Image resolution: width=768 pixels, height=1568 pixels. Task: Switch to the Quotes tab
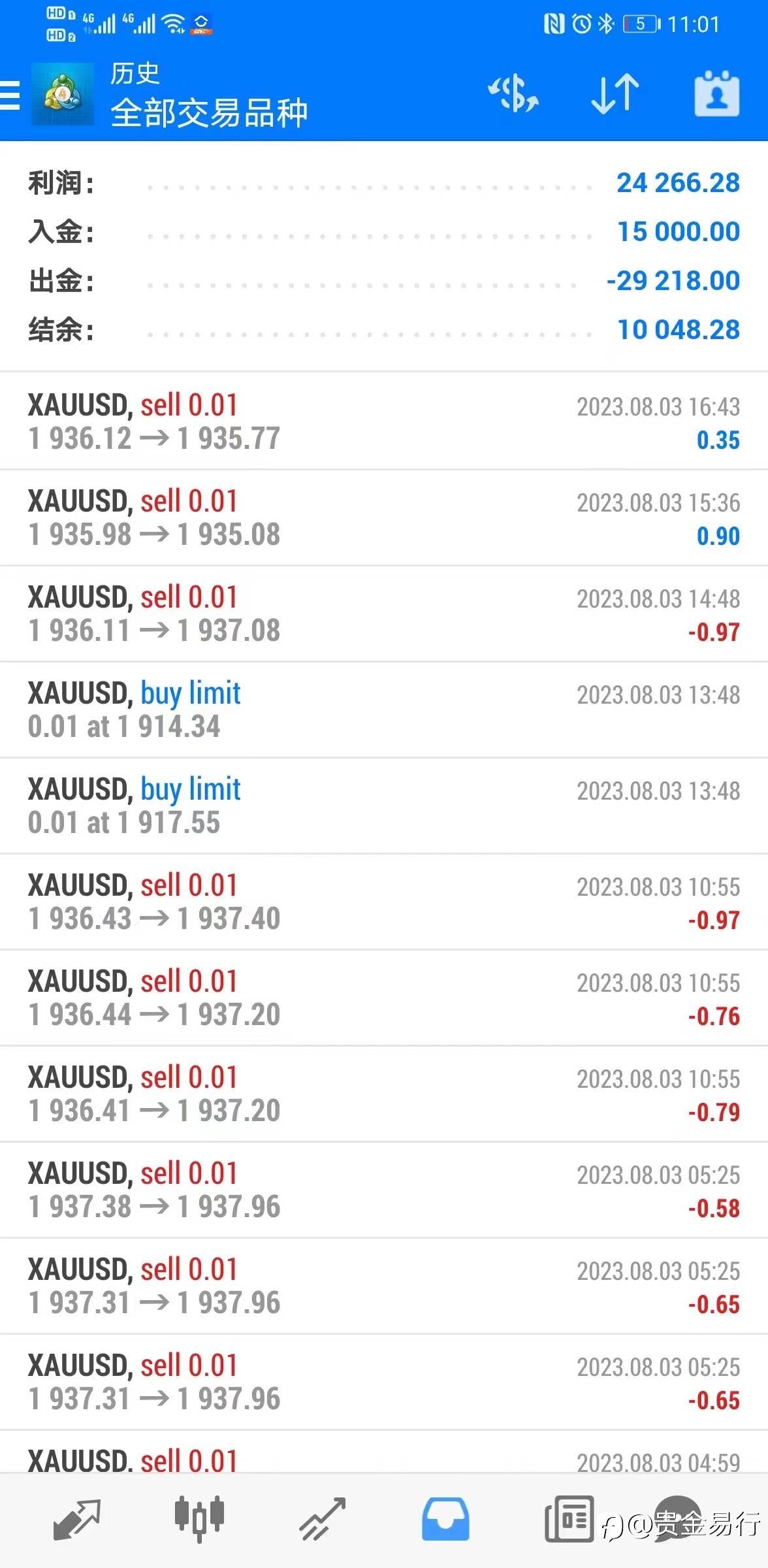point(77,1520)
